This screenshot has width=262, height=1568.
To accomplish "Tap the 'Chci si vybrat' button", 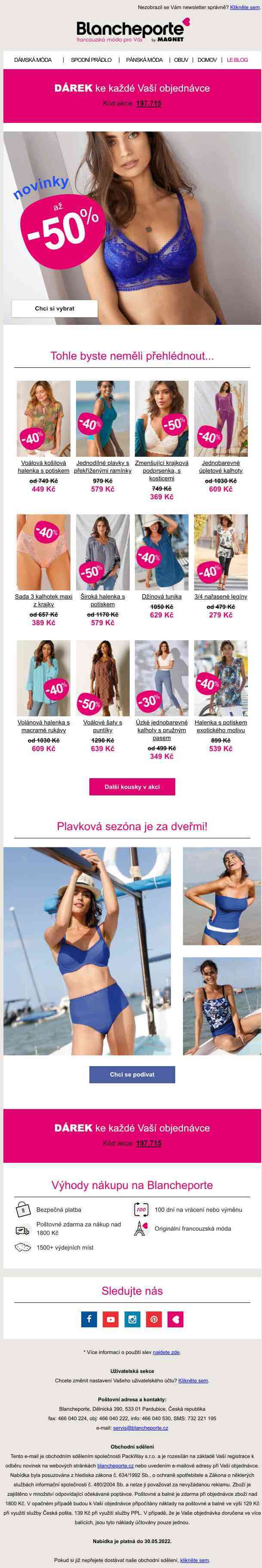I will click(55, 309).
